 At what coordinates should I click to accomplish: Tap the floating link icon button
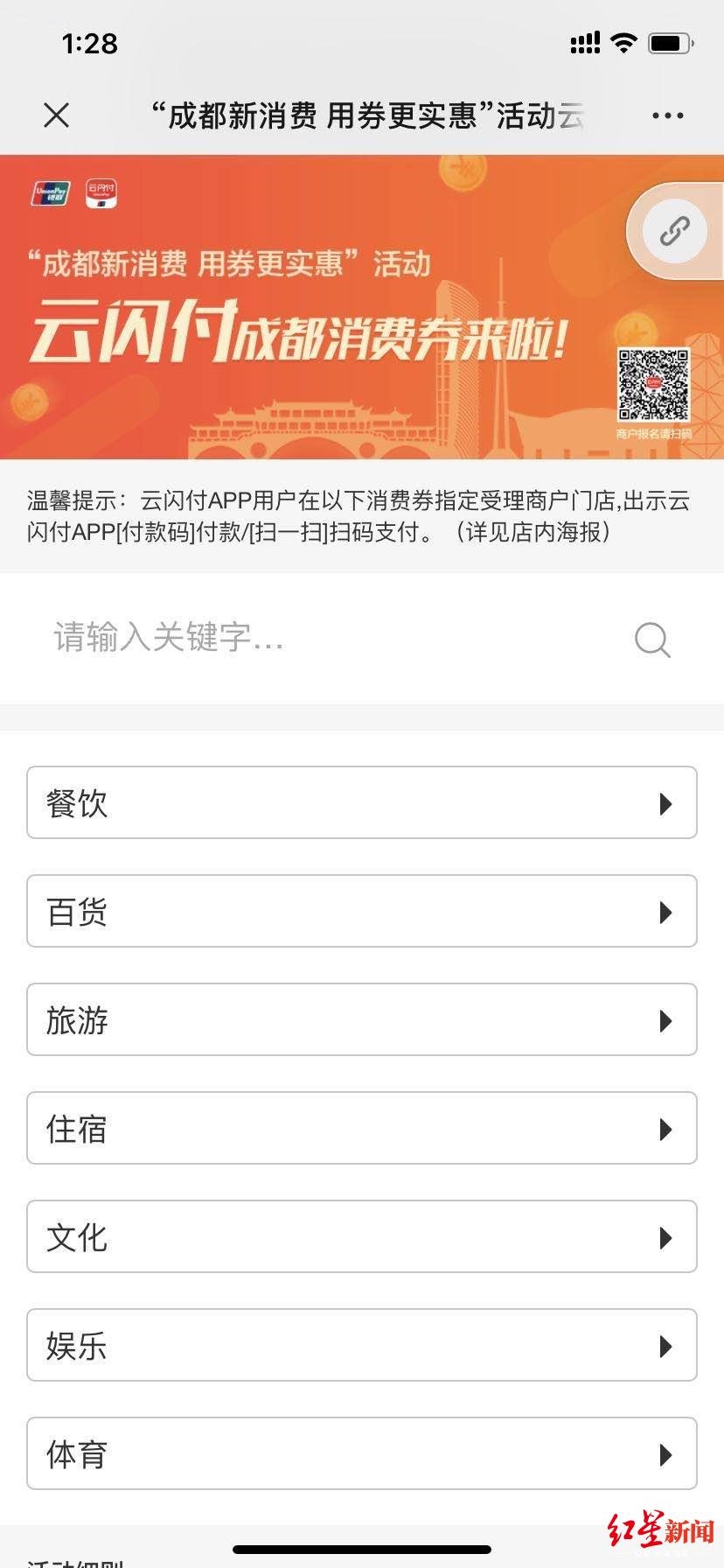pos(674,231)
